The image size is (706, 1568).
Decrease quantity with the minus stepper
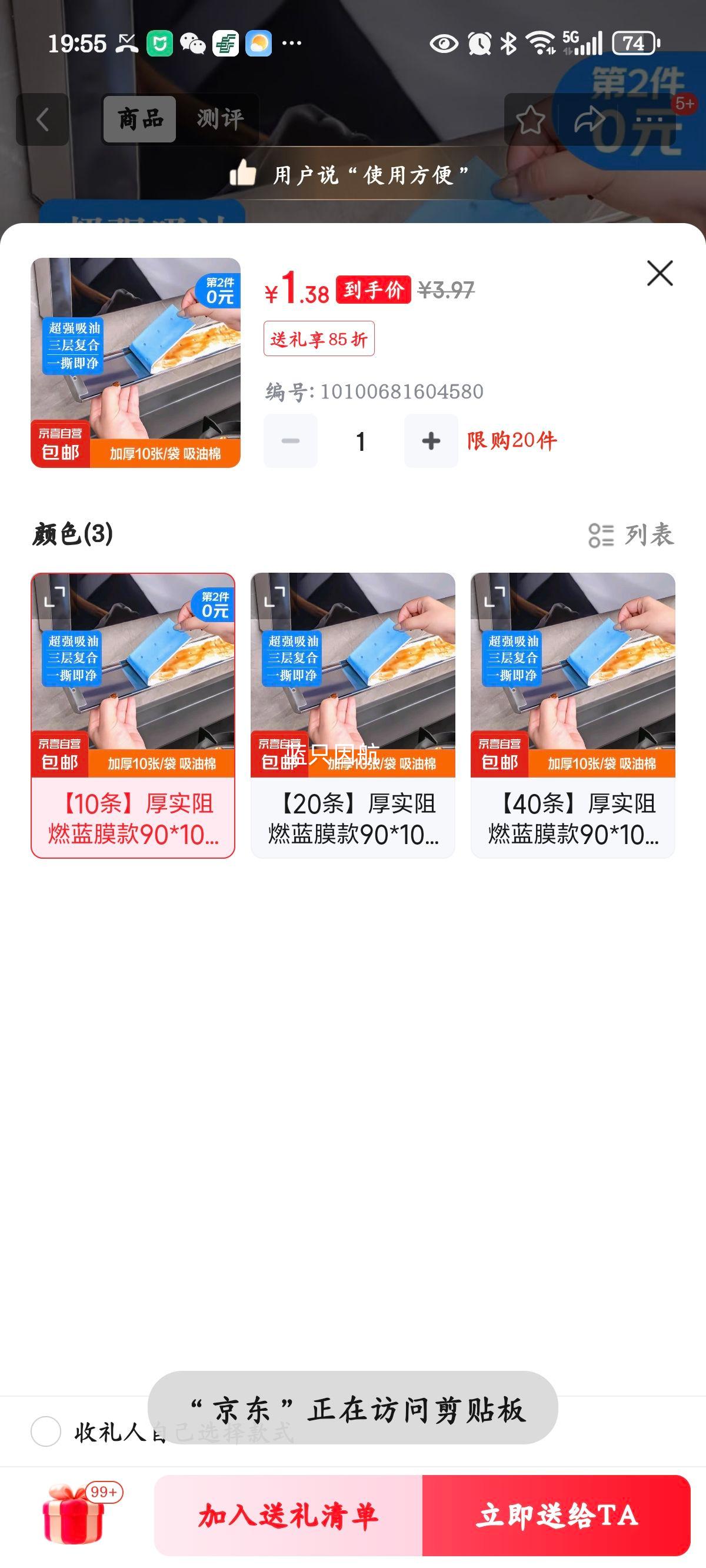(290, 441)
